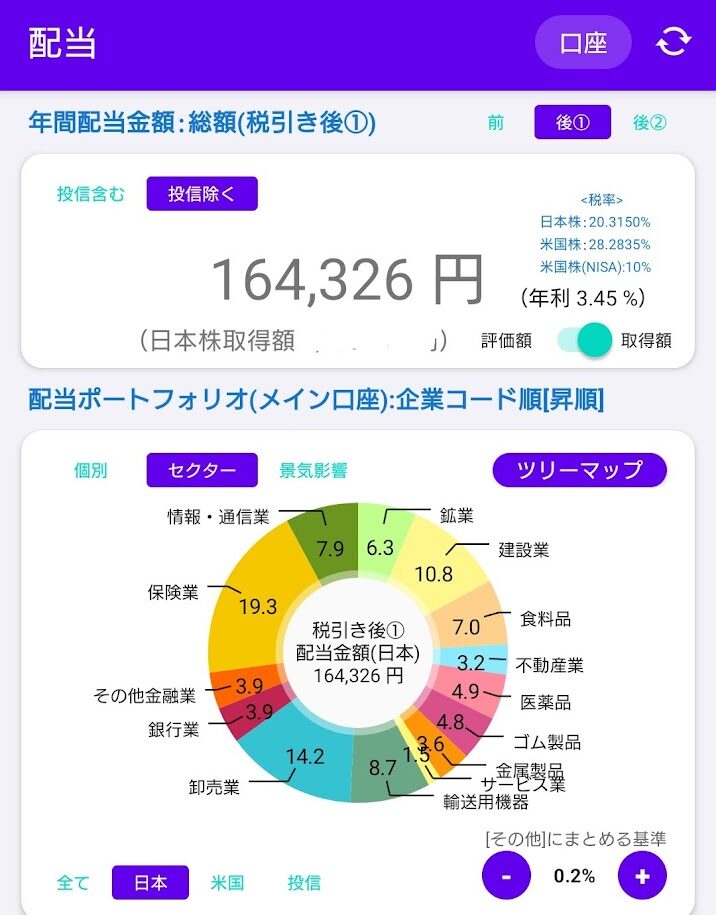This screenshot has height=915, width=716.
Task: Decrease the その他 grouping threshold with minus
Action: (x=507, y=877)
